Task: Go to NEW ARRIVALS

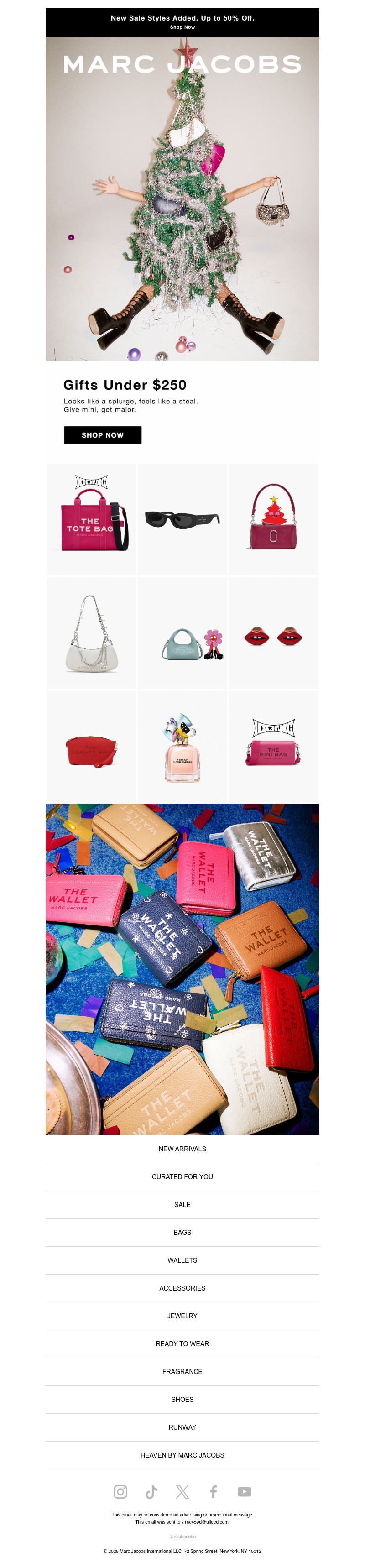Action: (182, 1149)
